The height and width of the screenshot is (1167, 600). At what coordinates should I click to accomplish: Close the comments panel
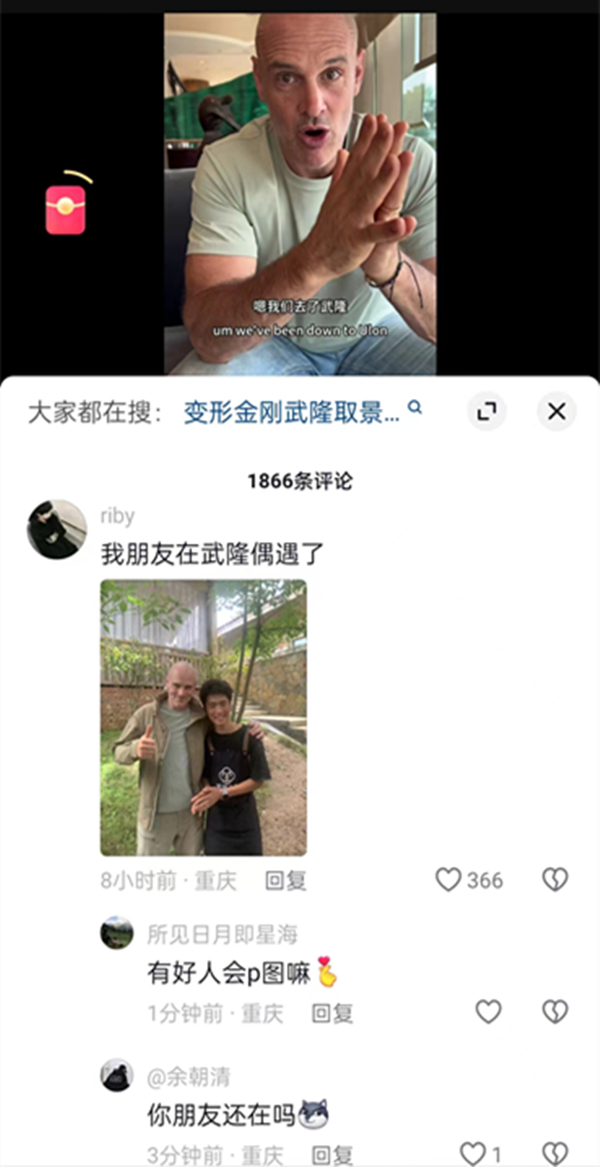557,411
